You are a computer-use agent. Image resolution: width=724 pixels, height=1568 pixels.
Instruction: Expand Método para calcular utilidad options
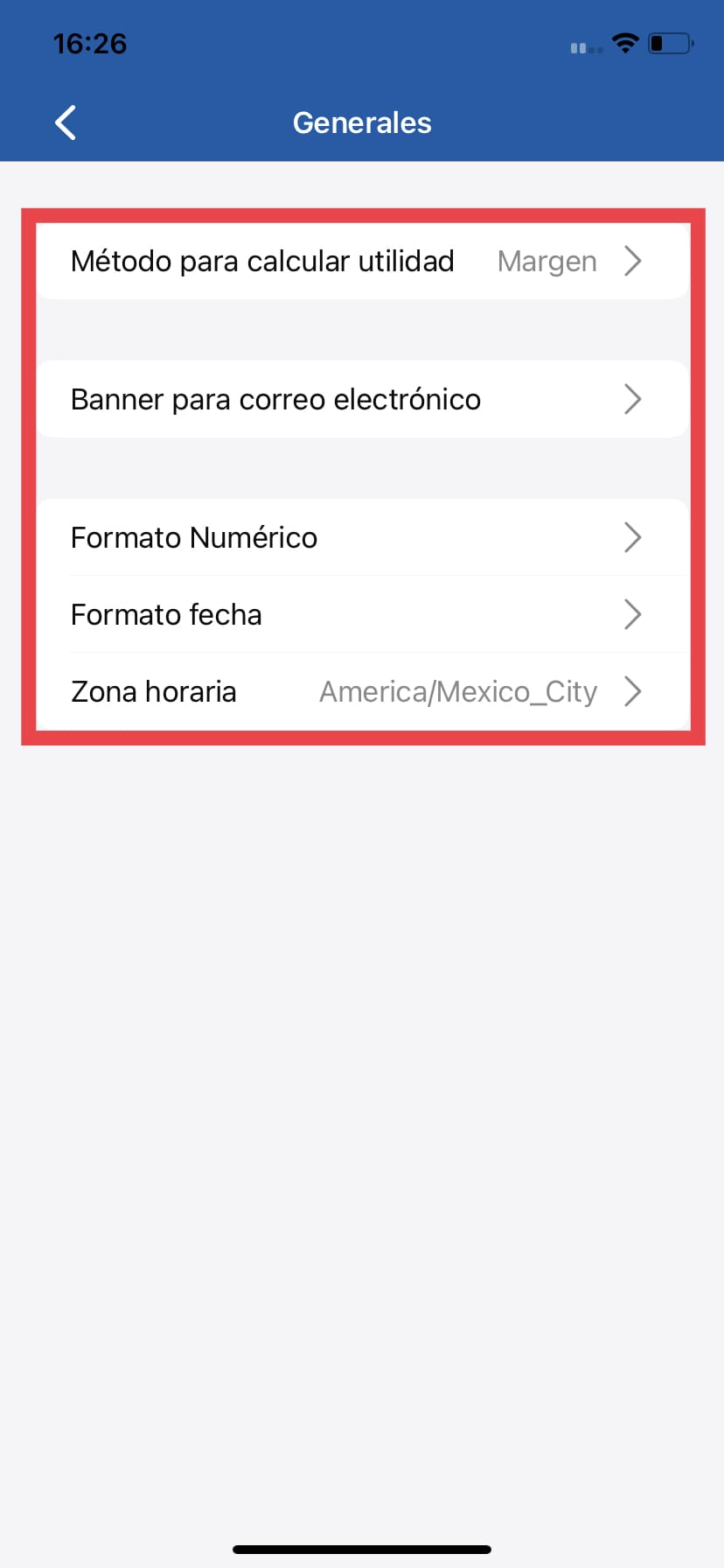tap(262, 260)
